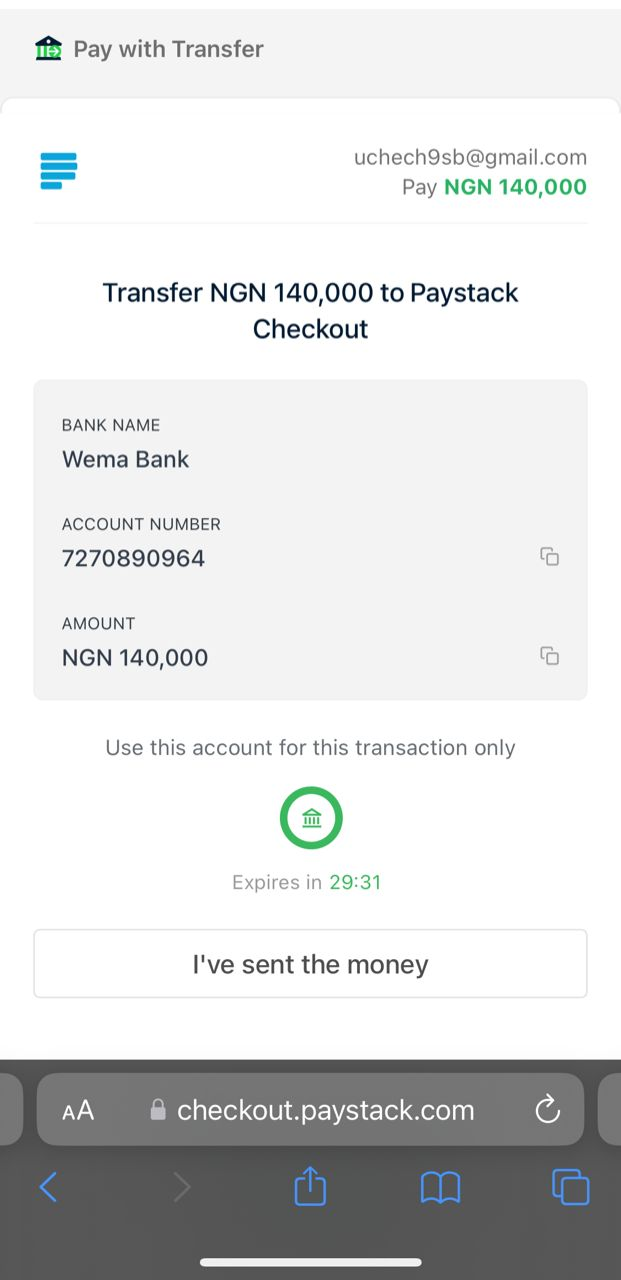Open the AA reader text options
The width and height of the screenshot is (621, 1280).
(78, 1110)
